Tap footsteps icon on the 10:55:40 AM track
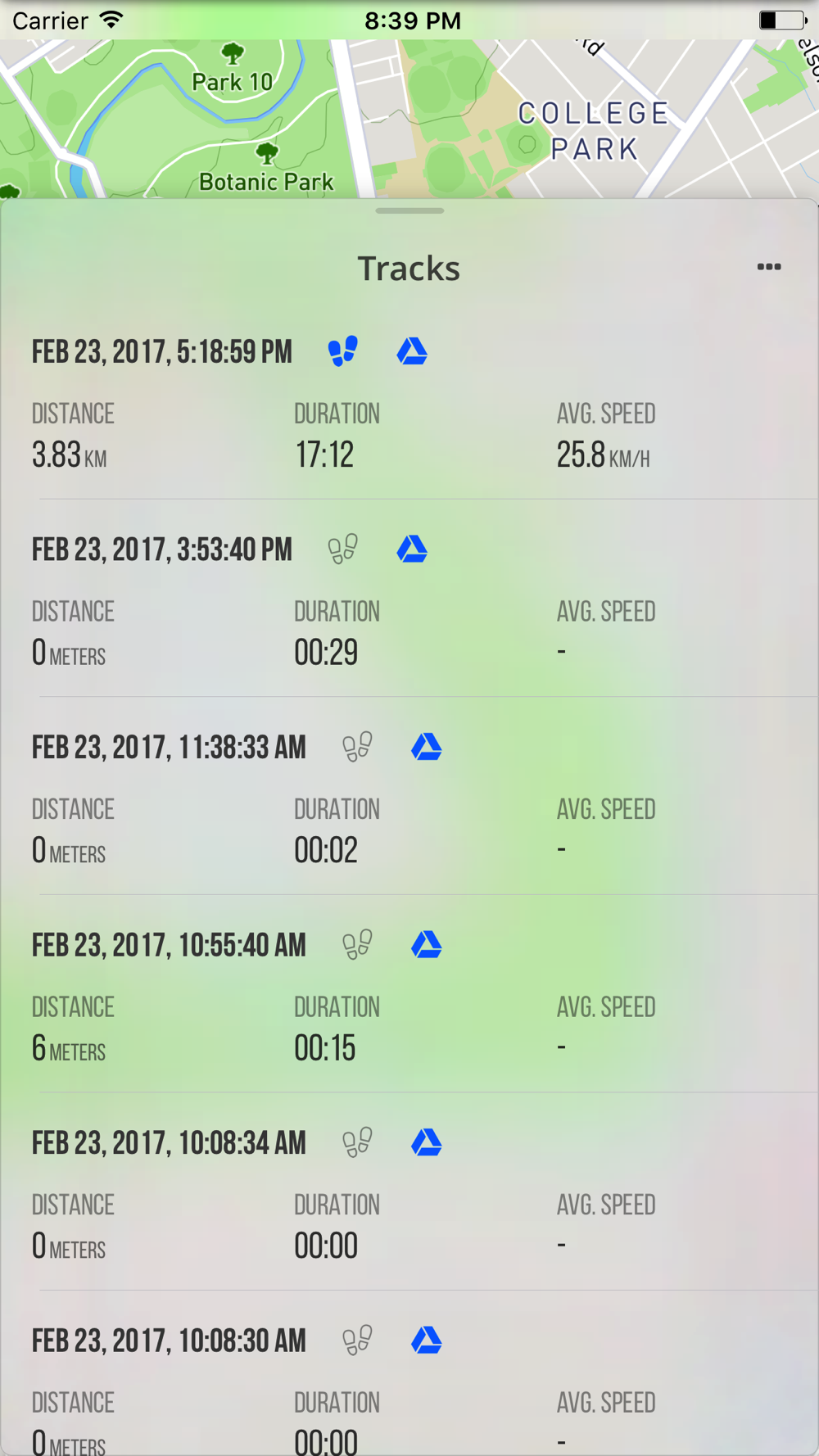The height and width of the screenshot is (1456, 819). (x=357, y=944)
